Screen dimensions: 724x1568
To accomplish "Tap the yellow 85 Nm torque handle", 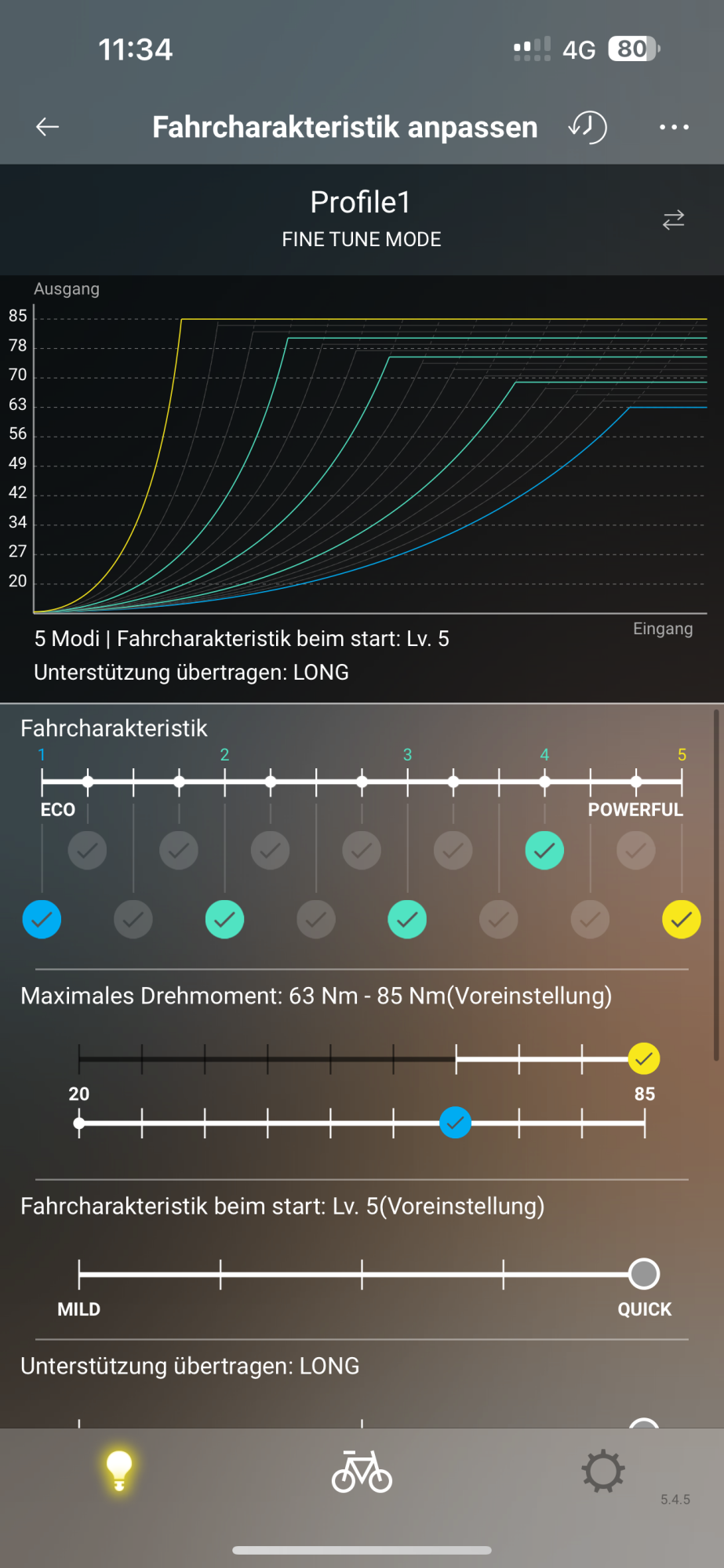I will pos(644,1059).
